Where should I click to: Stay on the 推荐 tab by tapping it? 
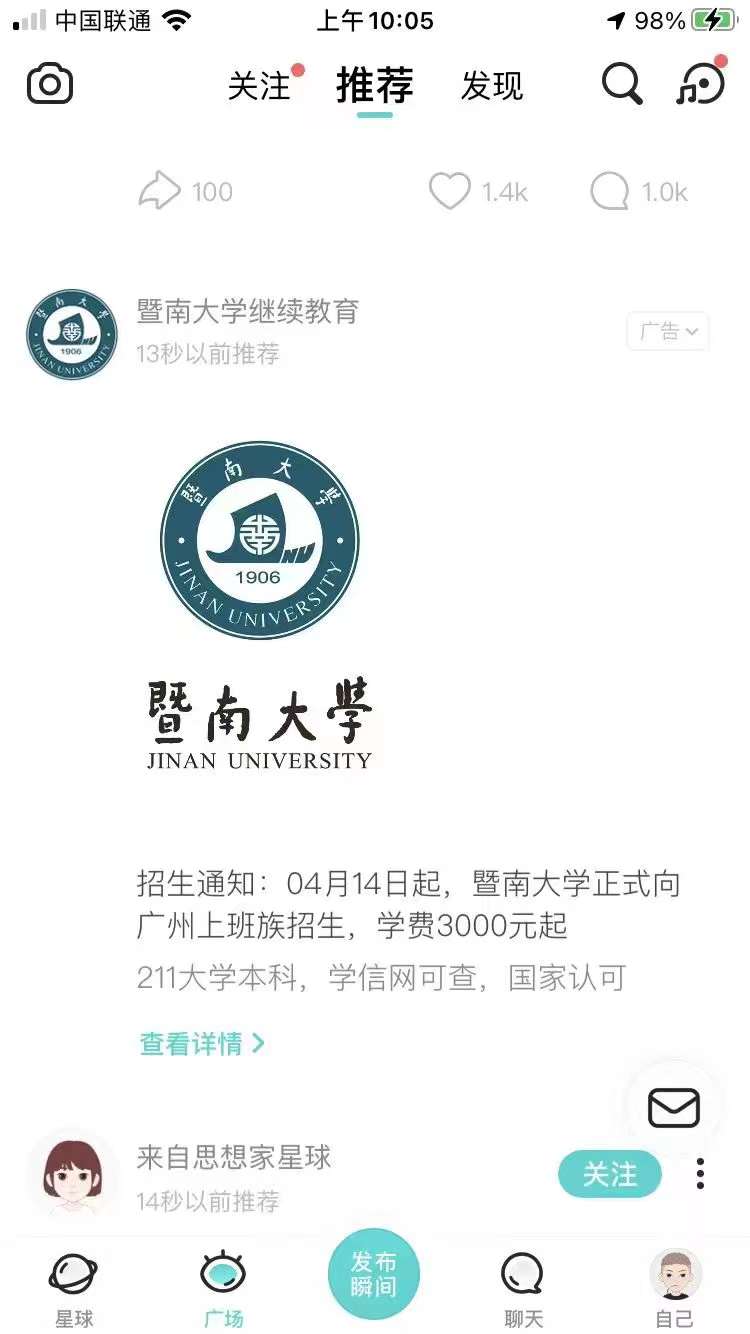tap(373, 87)
